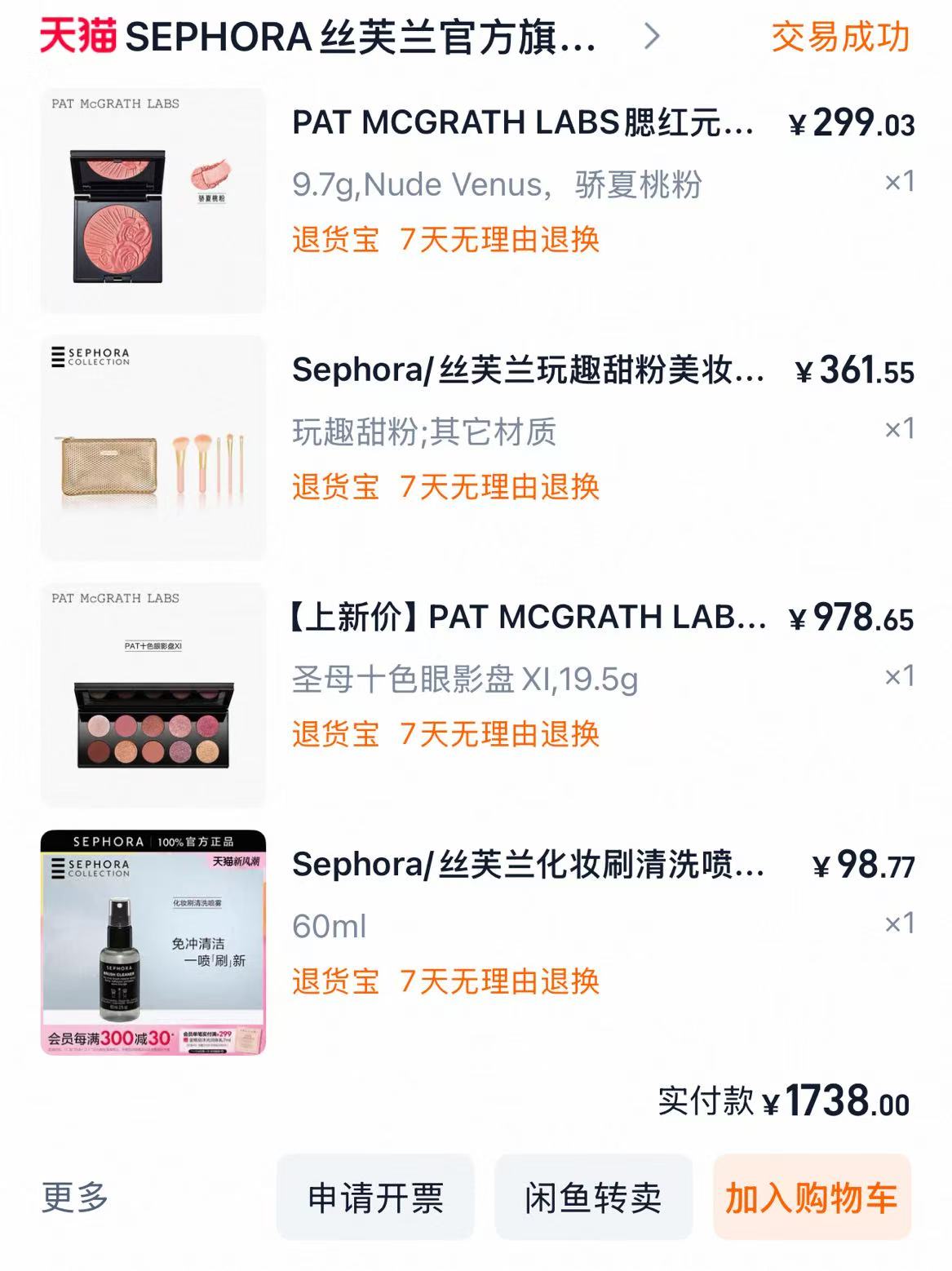
Task: Open the 化妆刷清洗喷雾 60ml item
Action: [x=527, y=865]
